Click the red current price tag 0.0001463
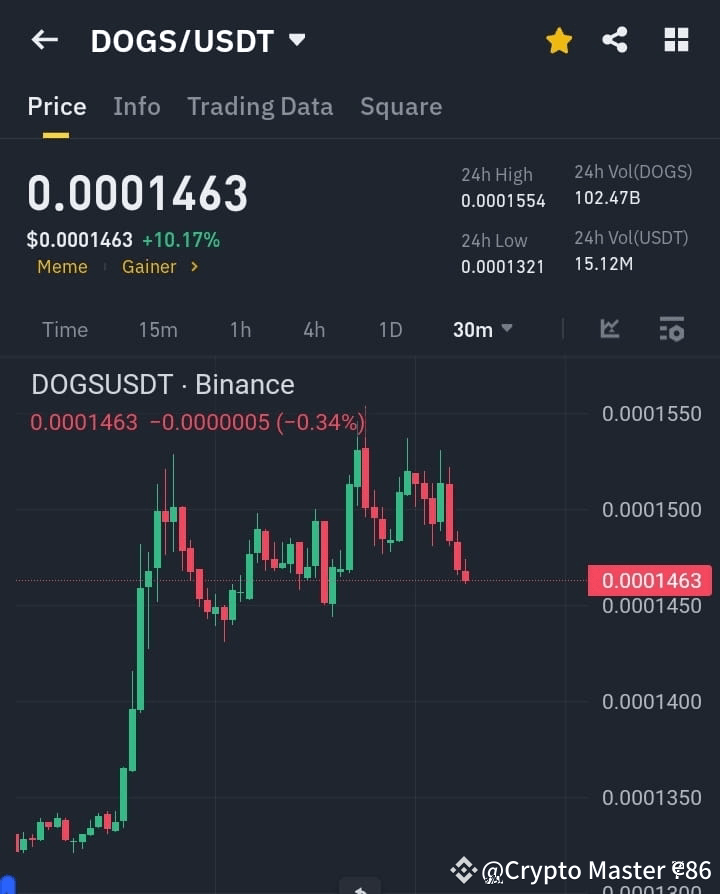This screenshot has width=720, height=894. point(650,580)
